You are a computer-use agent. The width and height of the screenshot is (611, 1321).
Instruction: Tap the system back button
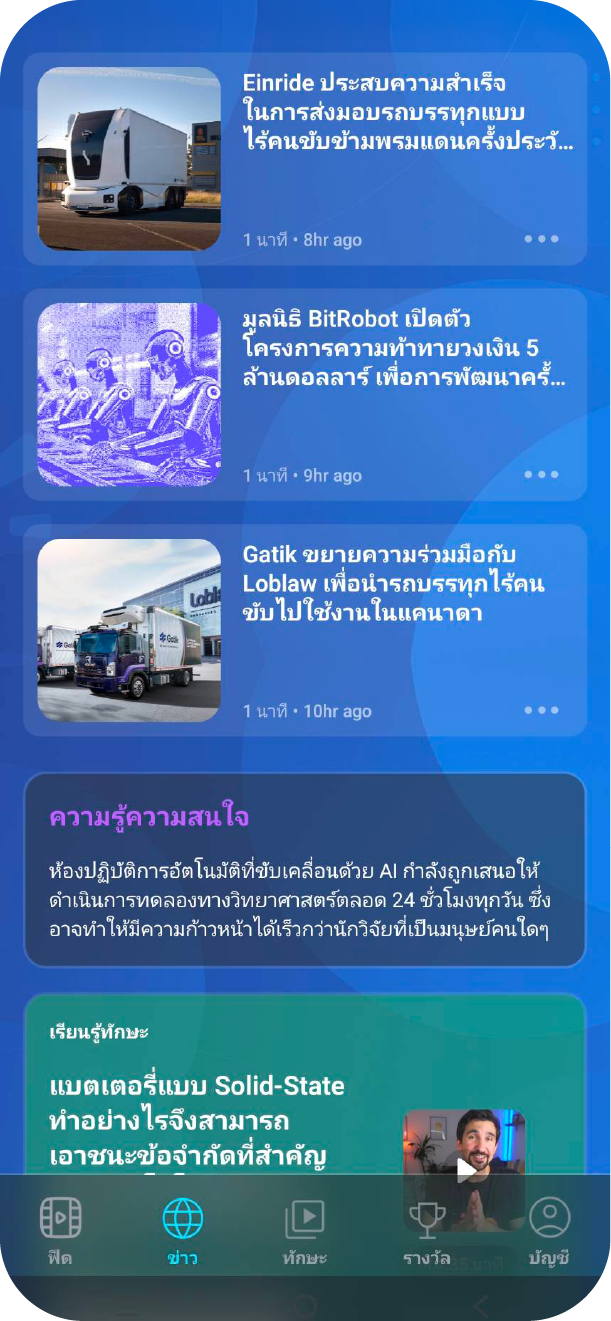pos(481,1304)
